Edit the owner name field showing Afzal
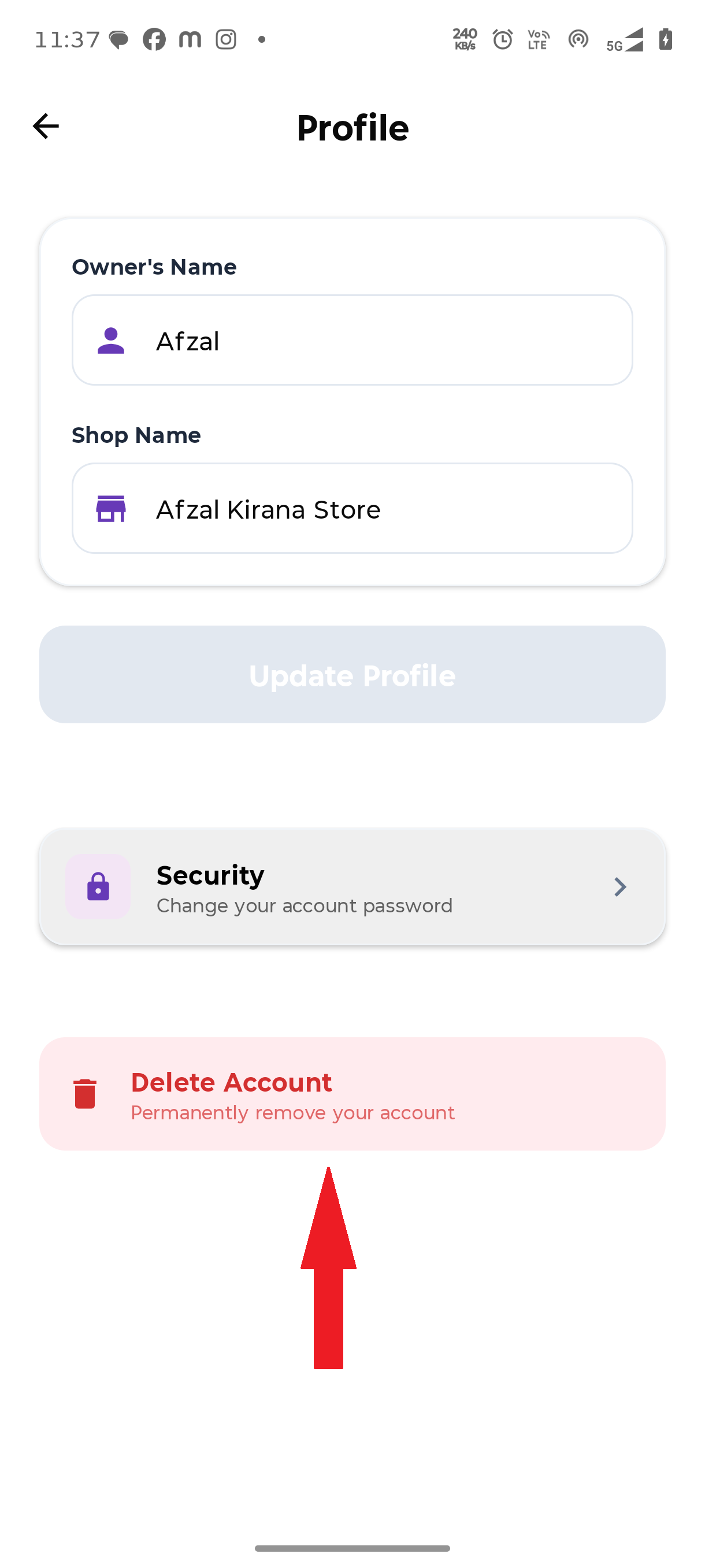 coord(353,341)
